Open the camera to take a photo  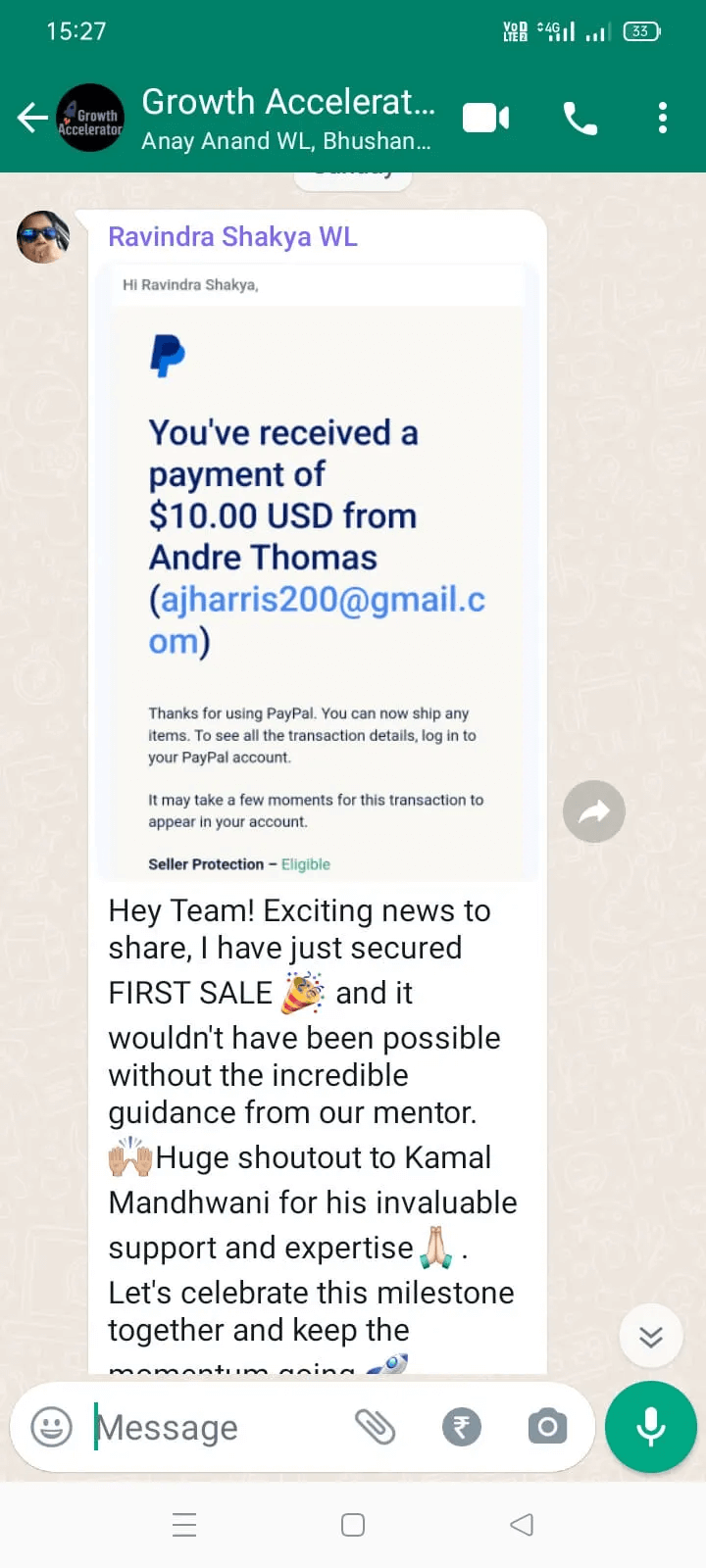click(x=547, y=1427)
